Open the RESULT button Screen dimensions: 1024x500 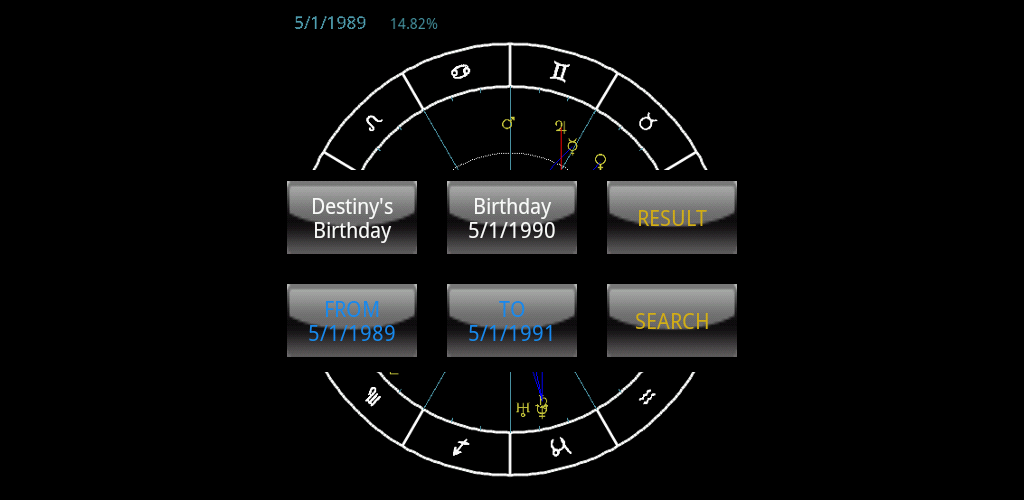(x=672, y=218)
